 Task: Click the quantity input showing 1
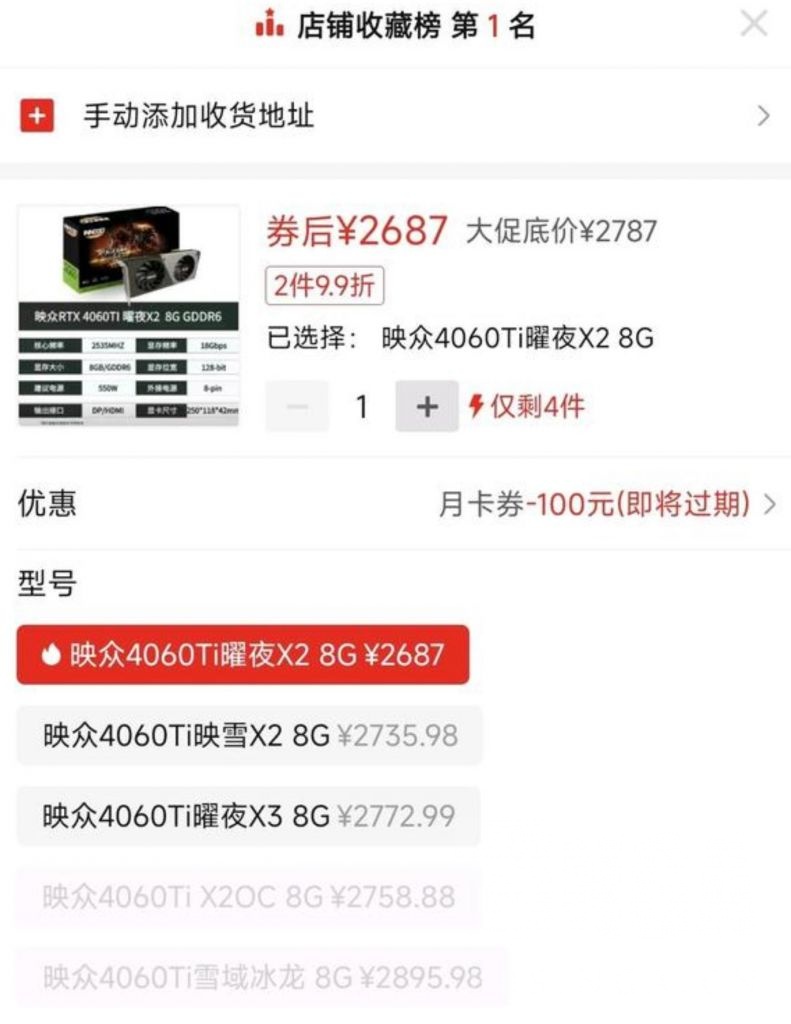click(x=362, y=406)
